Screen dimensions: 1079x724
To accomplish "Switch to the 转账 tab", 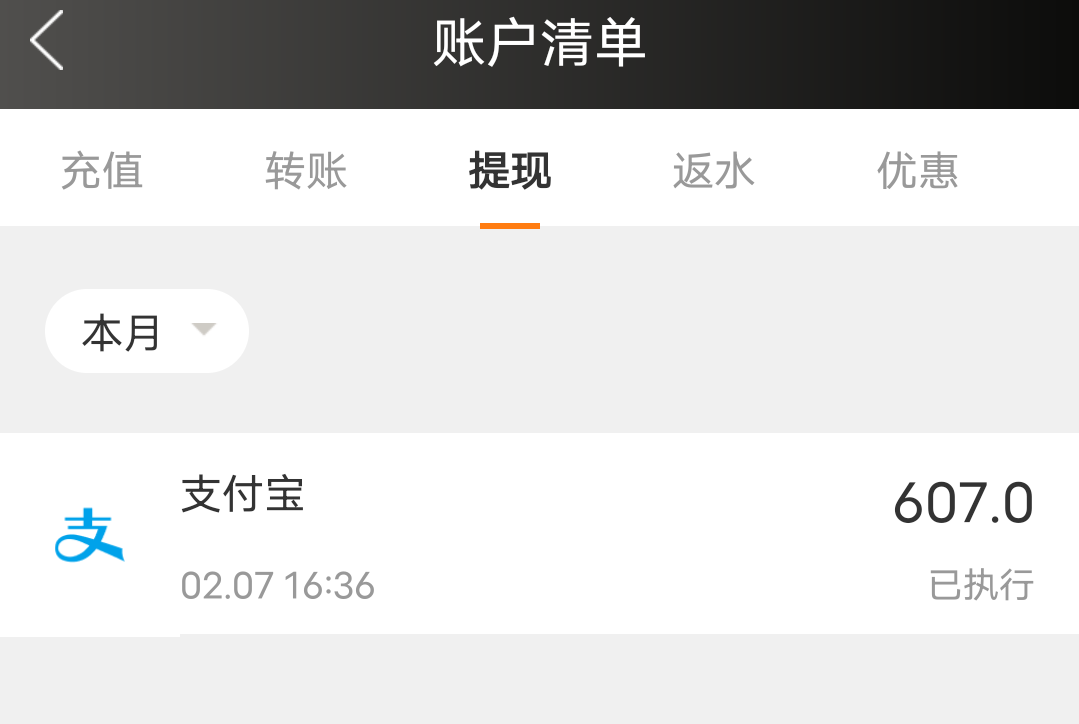I will pyautogui.click(x=306, y=171).
